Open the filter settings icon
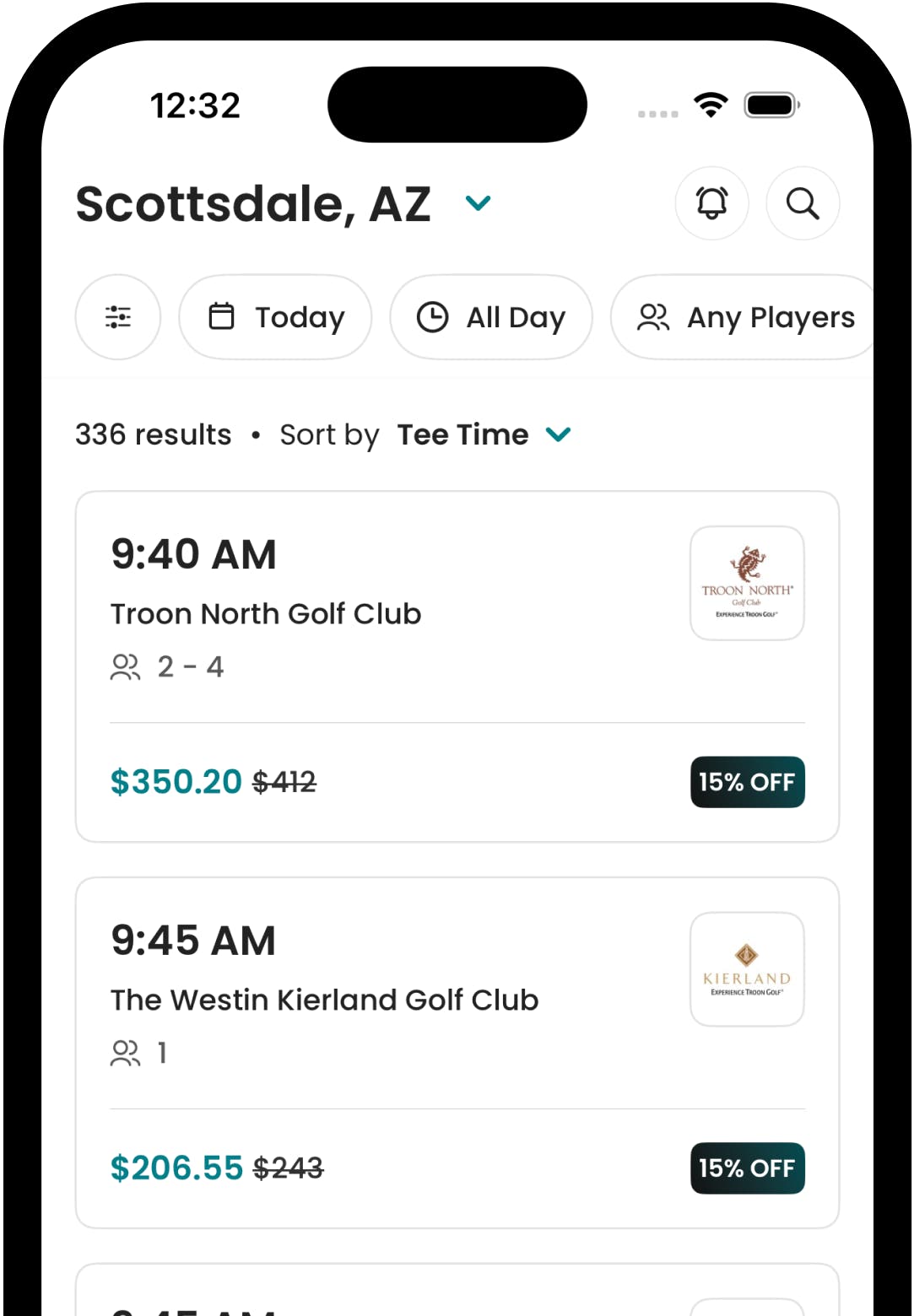 (118, 317)
